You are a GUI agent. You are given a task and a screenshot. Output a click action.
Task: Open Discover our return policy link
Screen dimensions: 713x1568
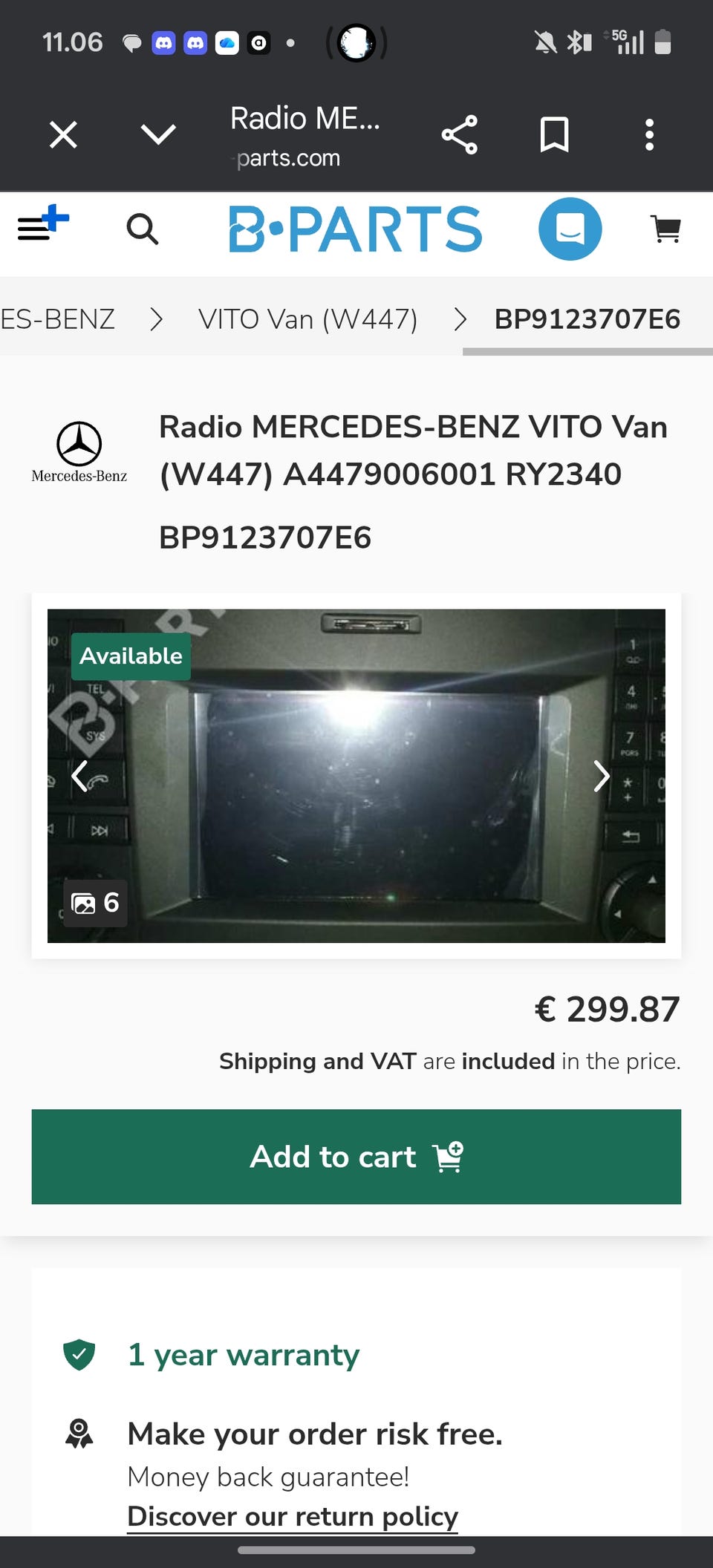[x=293, y=1516]
